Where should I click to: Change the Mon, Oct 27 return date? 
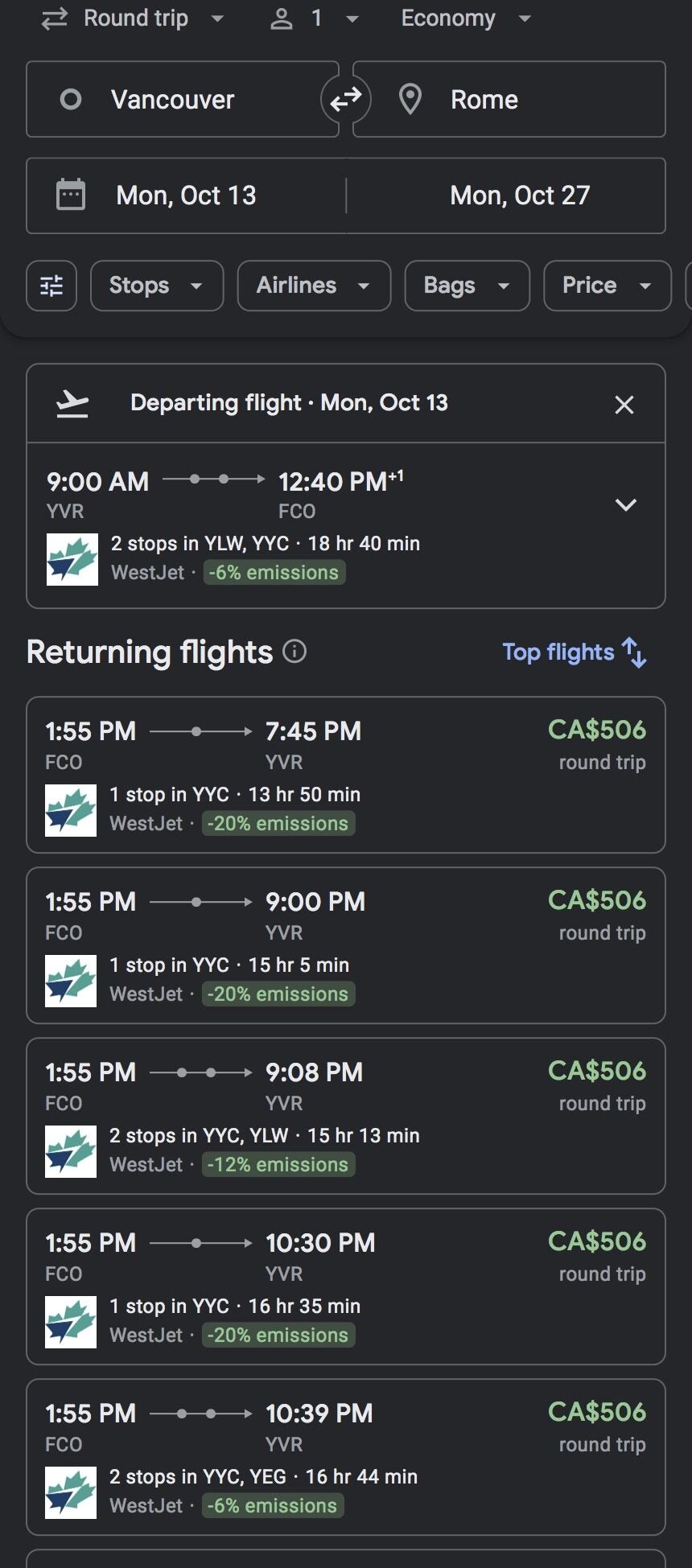[x=506, y=195]
